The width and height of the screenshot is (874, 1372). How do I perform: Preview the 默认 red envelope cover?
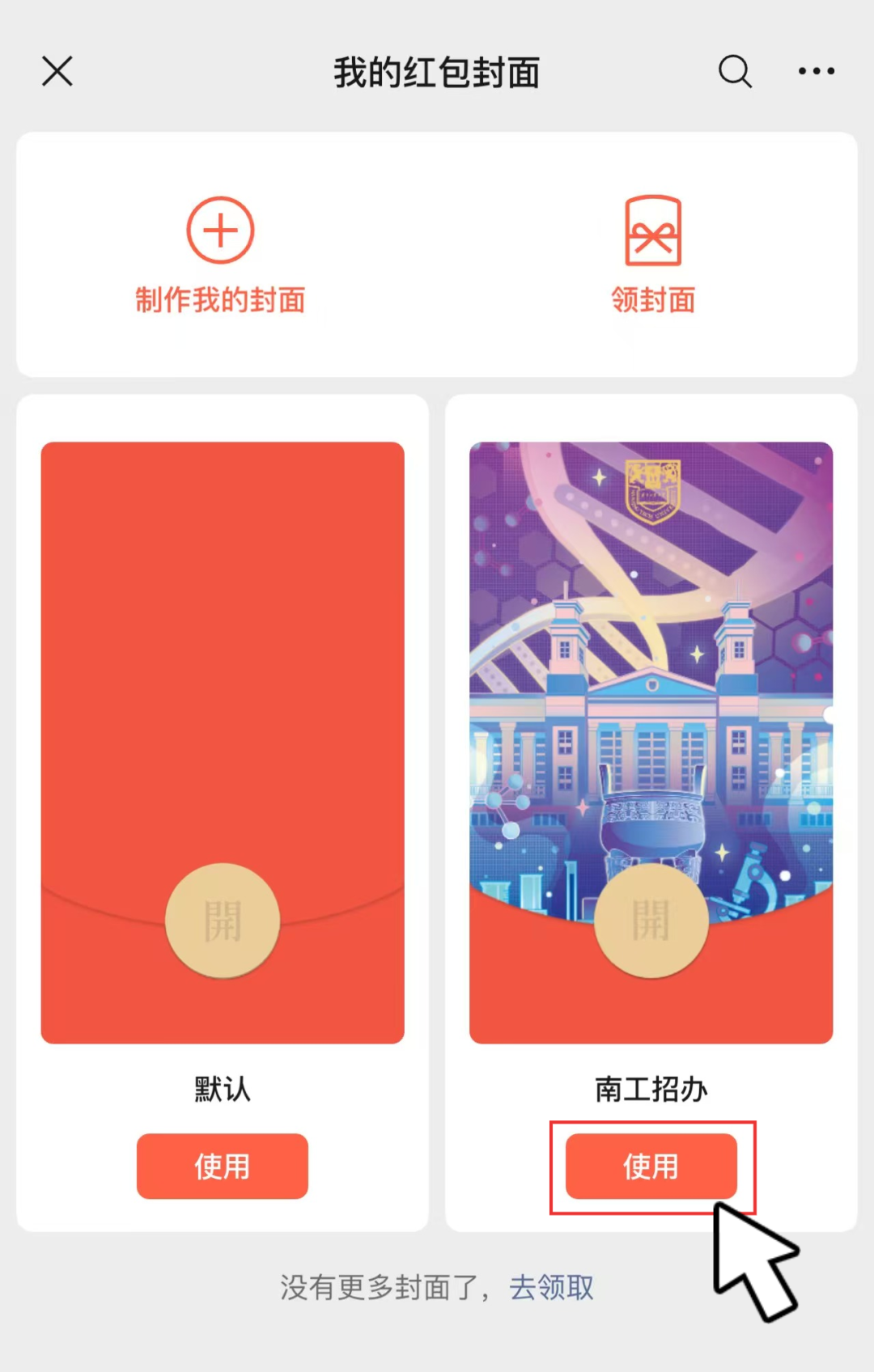pos(223,742)
